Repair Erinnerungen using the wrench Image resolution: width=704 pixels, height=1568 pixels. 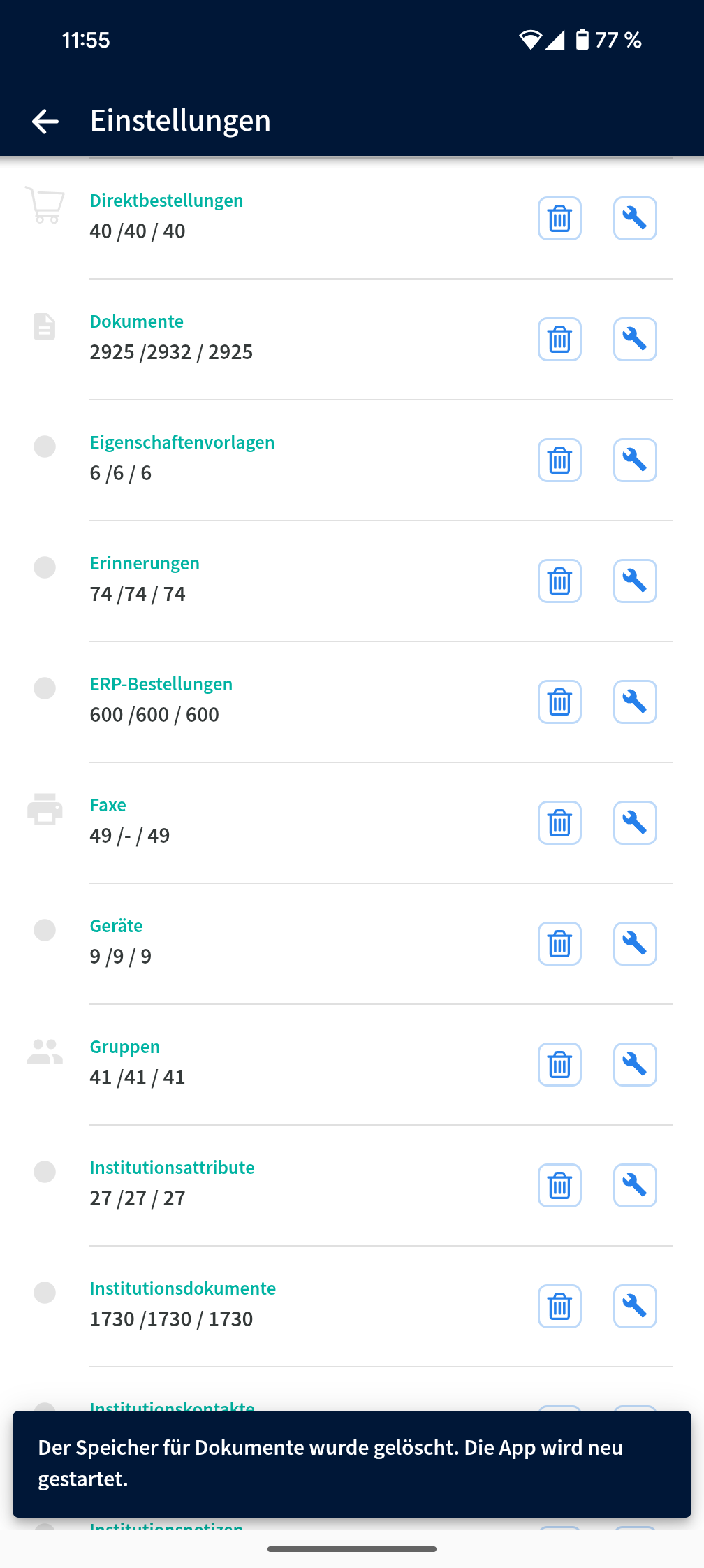point(635,581)
